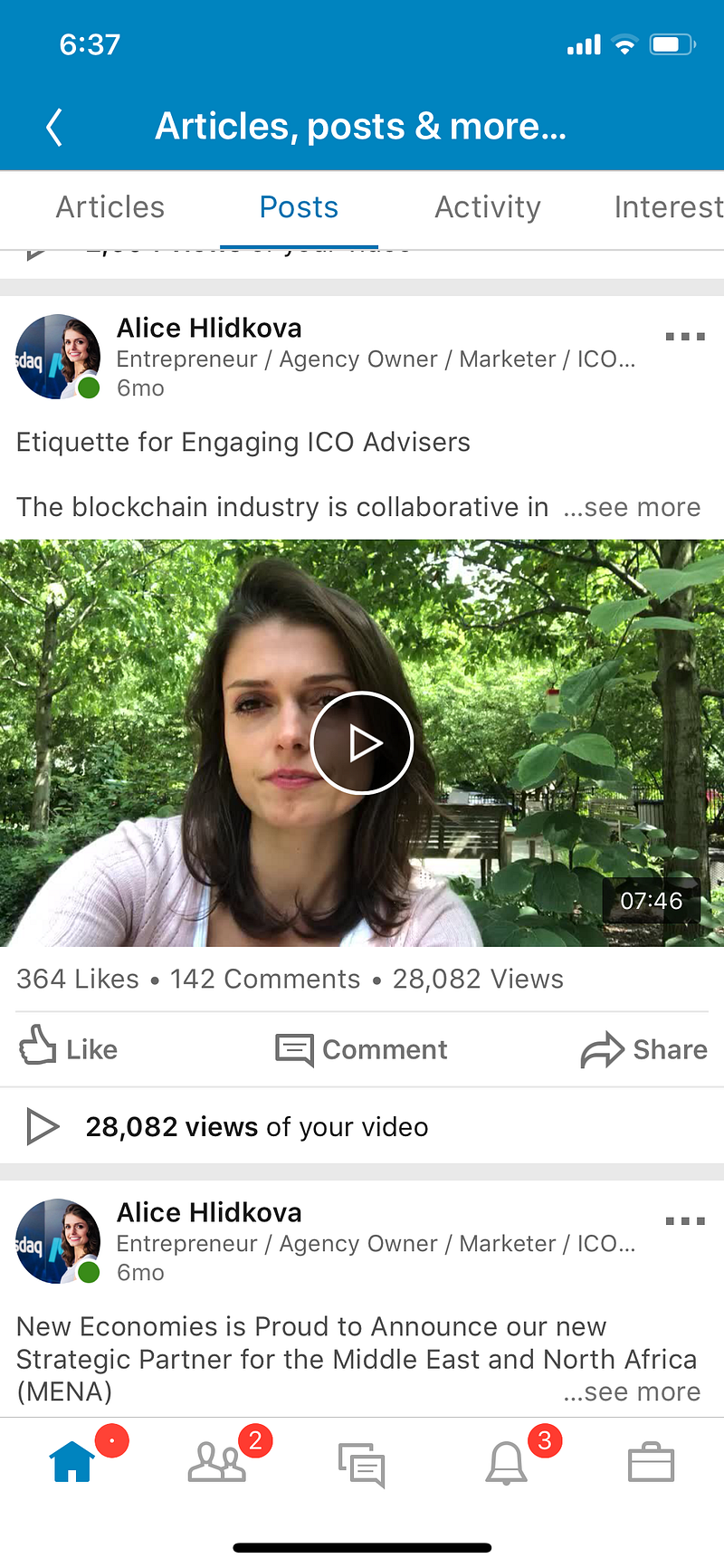Go back using the header arrow

[x=54, y=127]
